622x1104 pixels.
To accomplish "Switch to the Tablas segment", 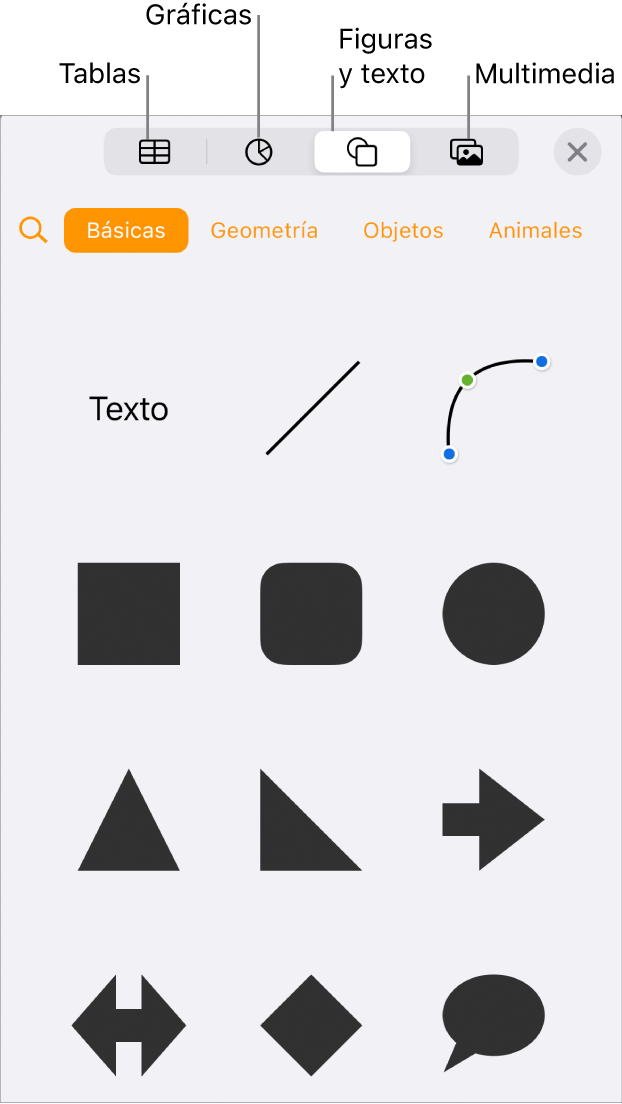I will (x=155, y=152).
